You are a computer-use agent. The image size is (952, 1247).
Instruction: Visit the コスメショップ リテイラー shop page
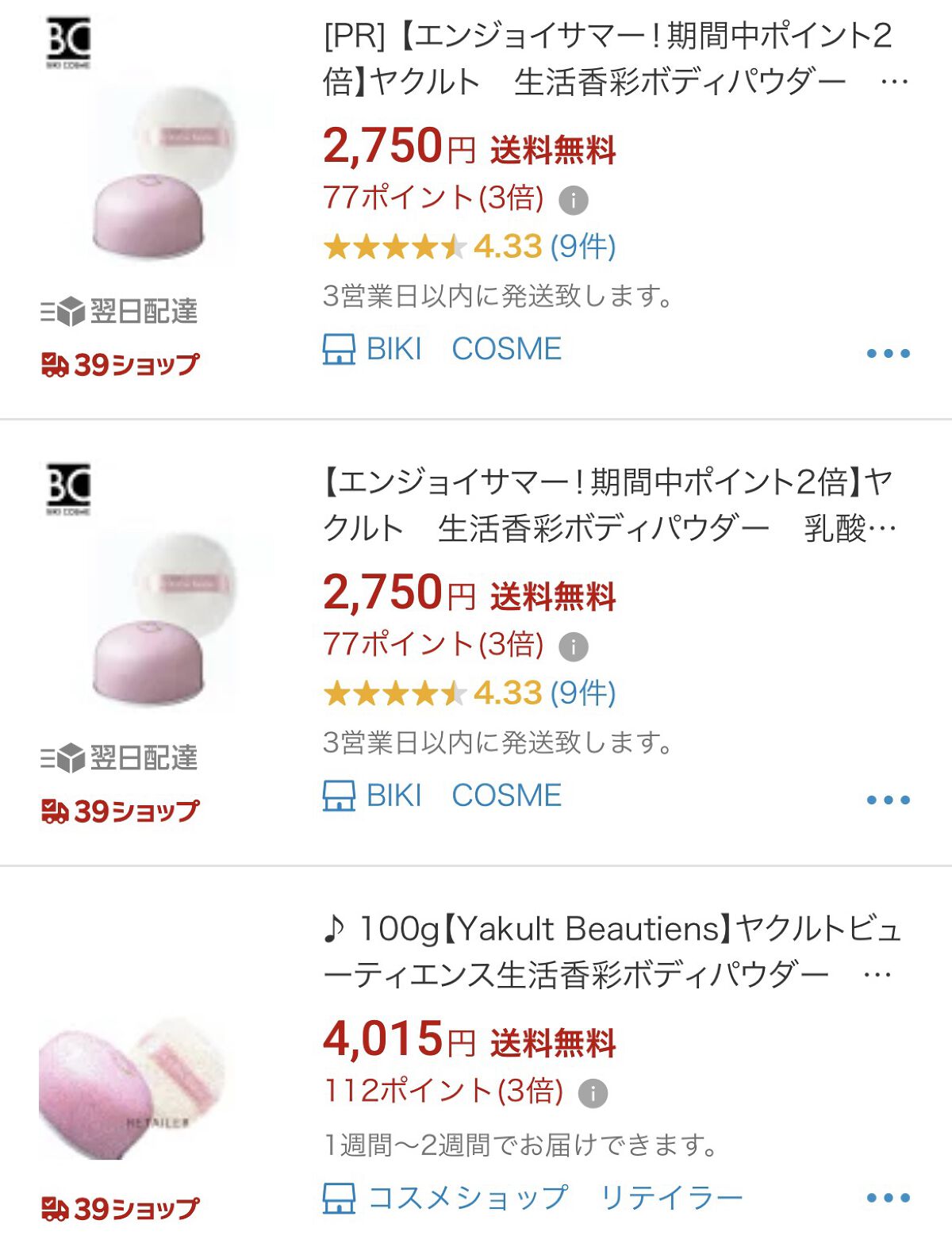[x=532, y=1197]
